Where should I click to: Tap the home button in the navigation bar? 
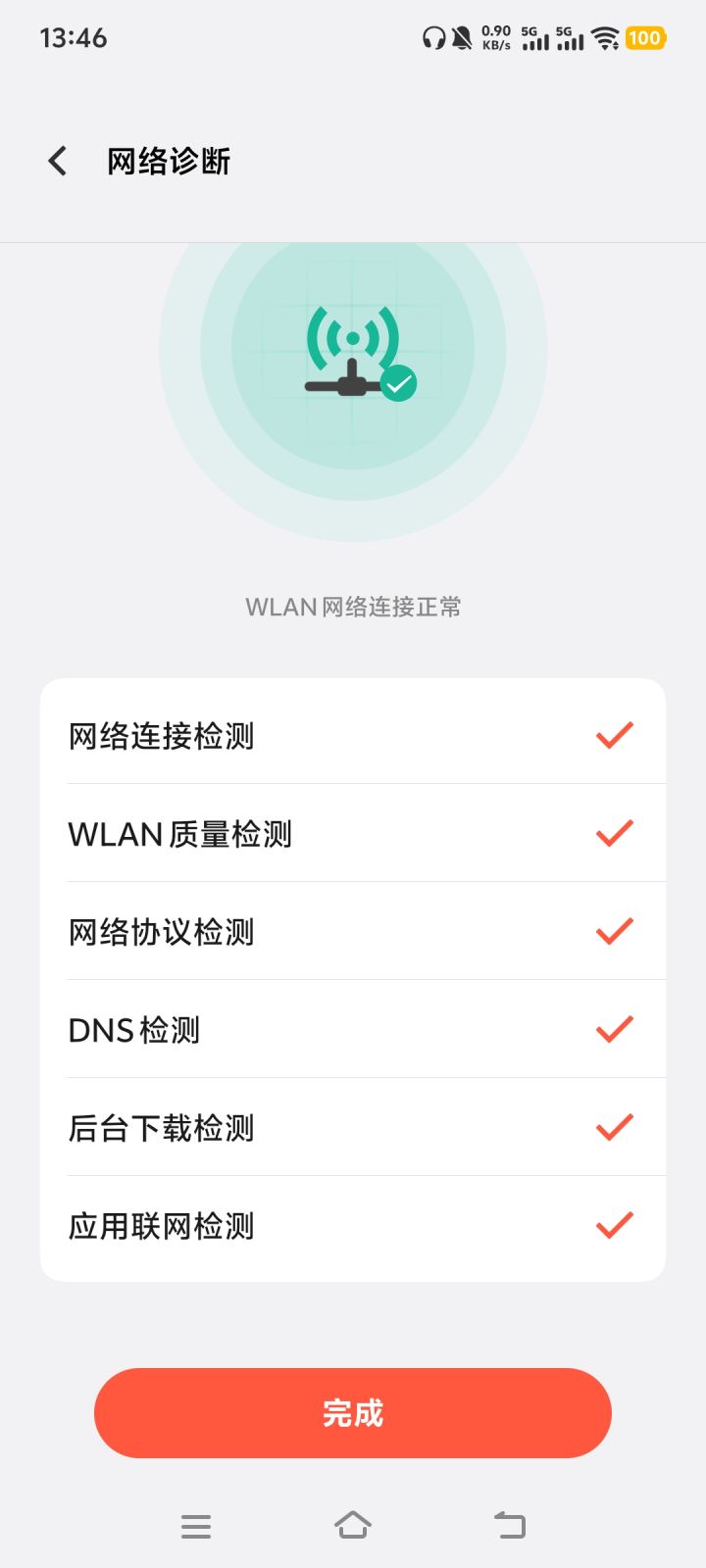[353, 1525]
